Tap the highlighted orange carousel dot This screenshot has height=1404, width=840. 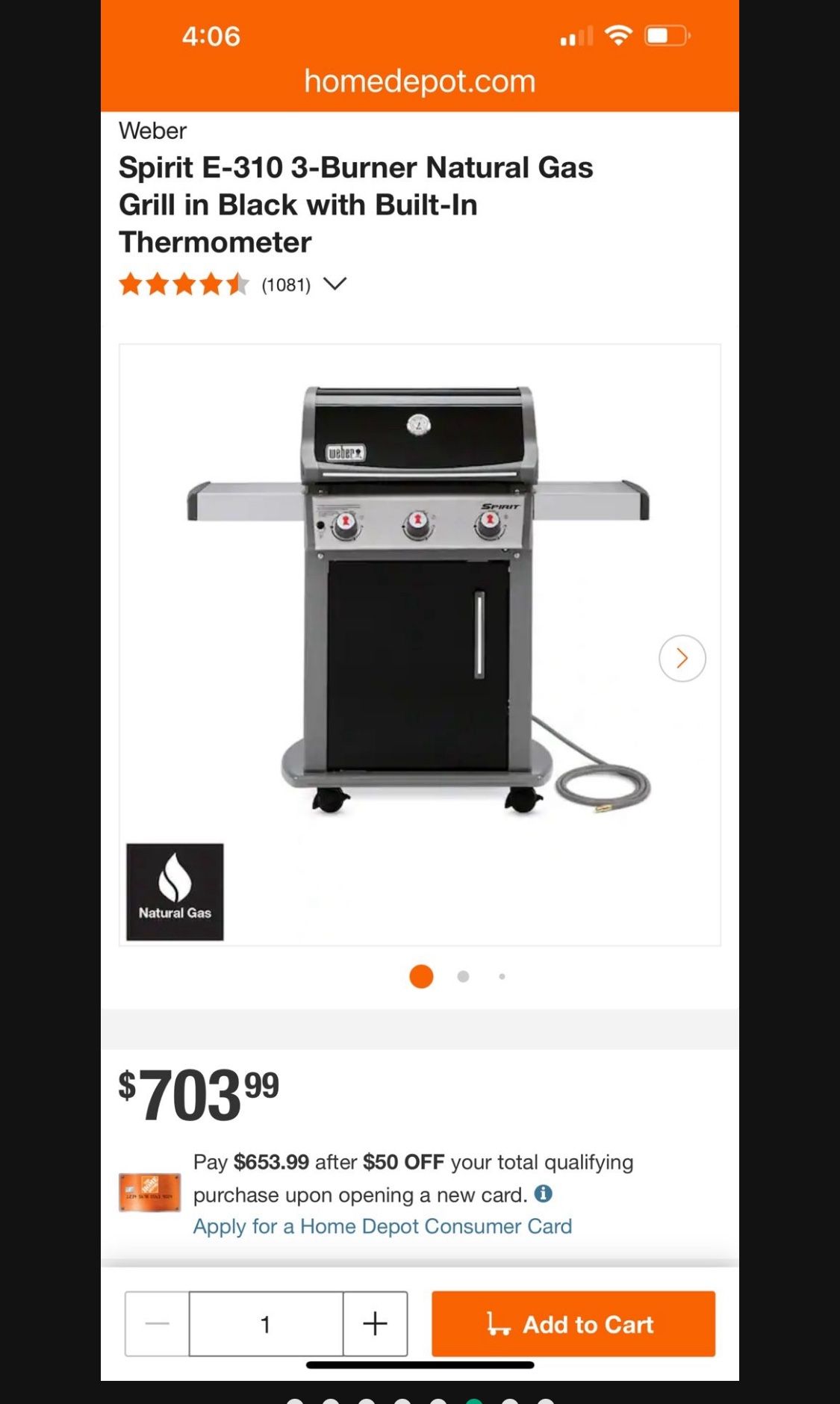[423, 975]
